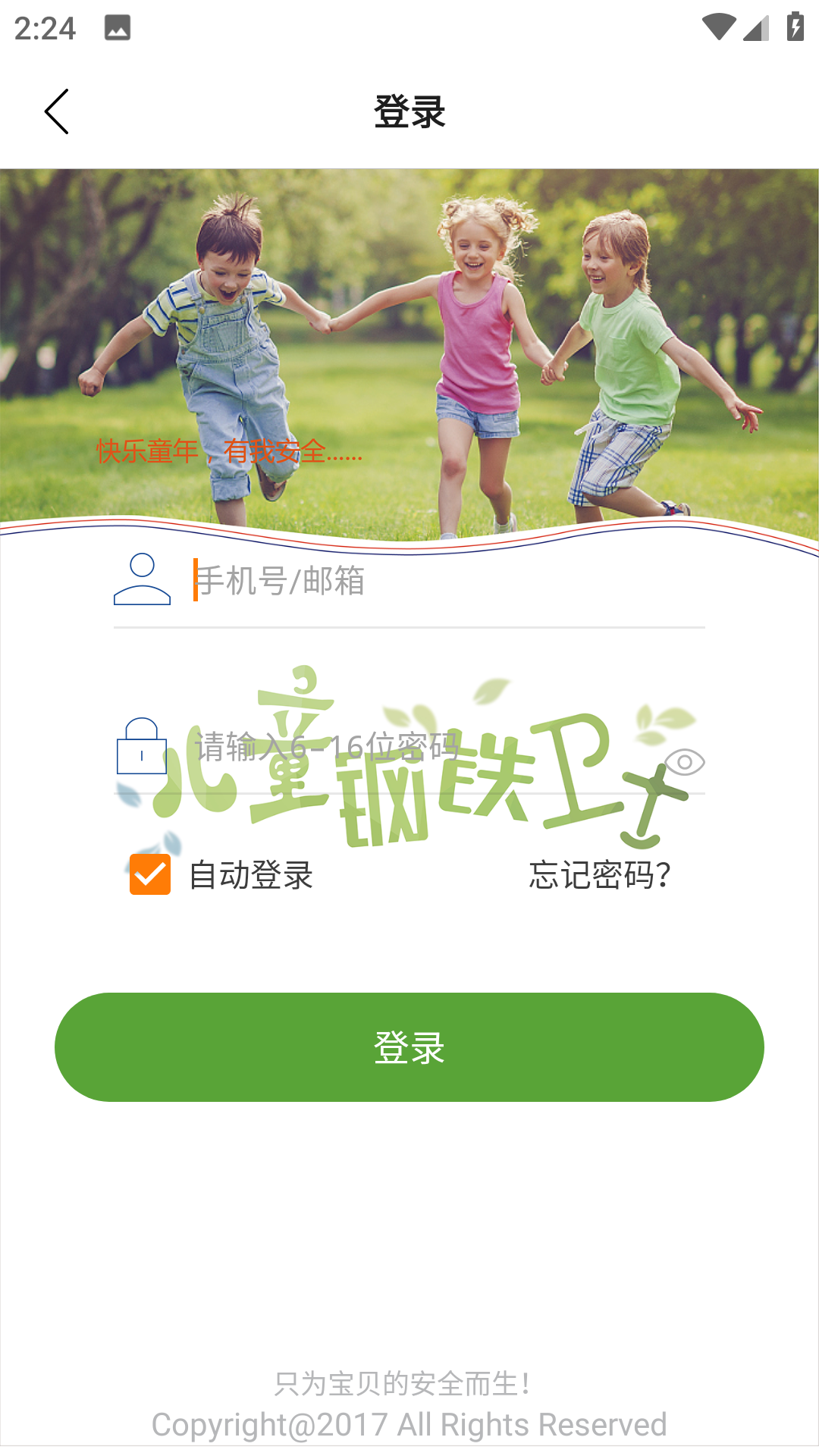Tap the green 登录 button
The width and height of the screenshot is (819, 1456).
(x=409, y=1047)
